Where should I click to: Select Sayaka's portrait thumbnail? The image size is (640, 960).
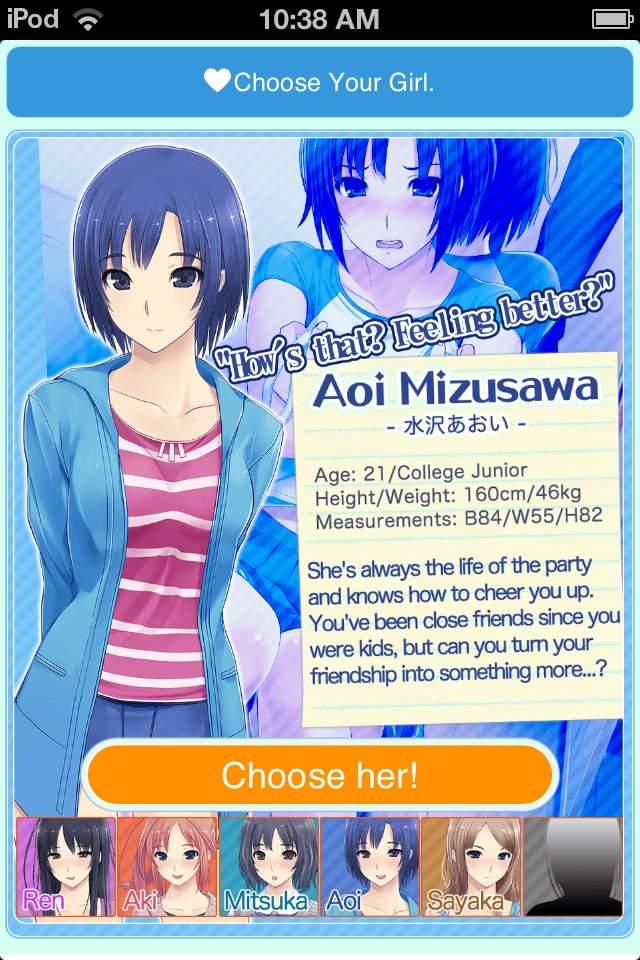(470, 866)
